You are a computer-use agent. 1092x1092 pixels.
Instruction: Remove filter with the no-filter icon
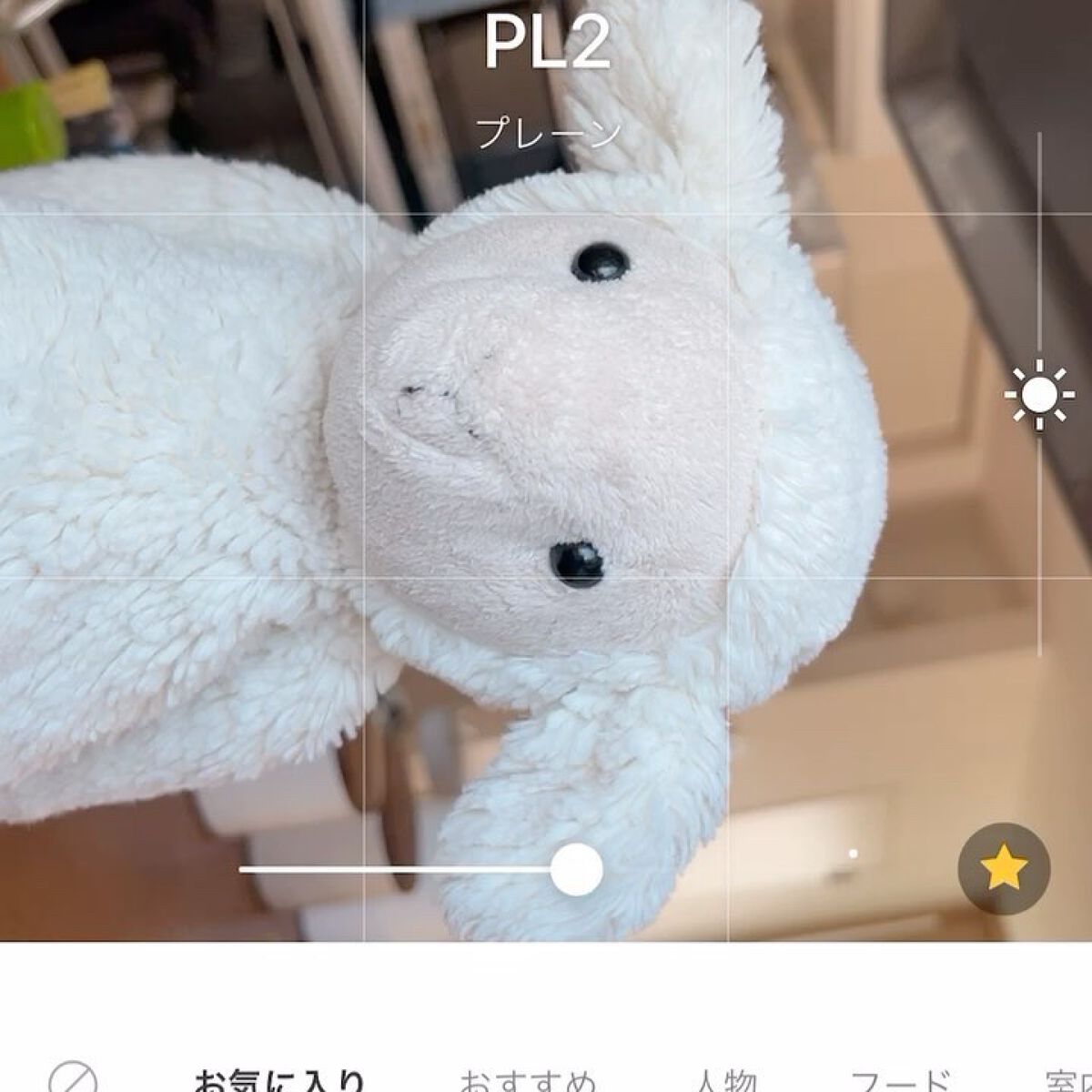(x=74, y=1077)
